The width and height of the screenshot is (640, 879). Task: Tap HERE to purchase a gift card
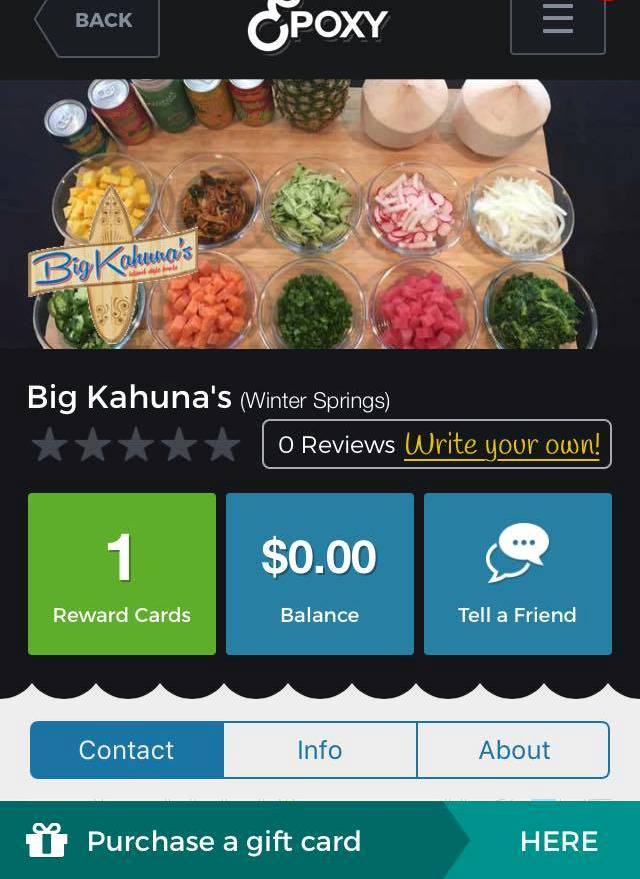[x=558, y=841]
